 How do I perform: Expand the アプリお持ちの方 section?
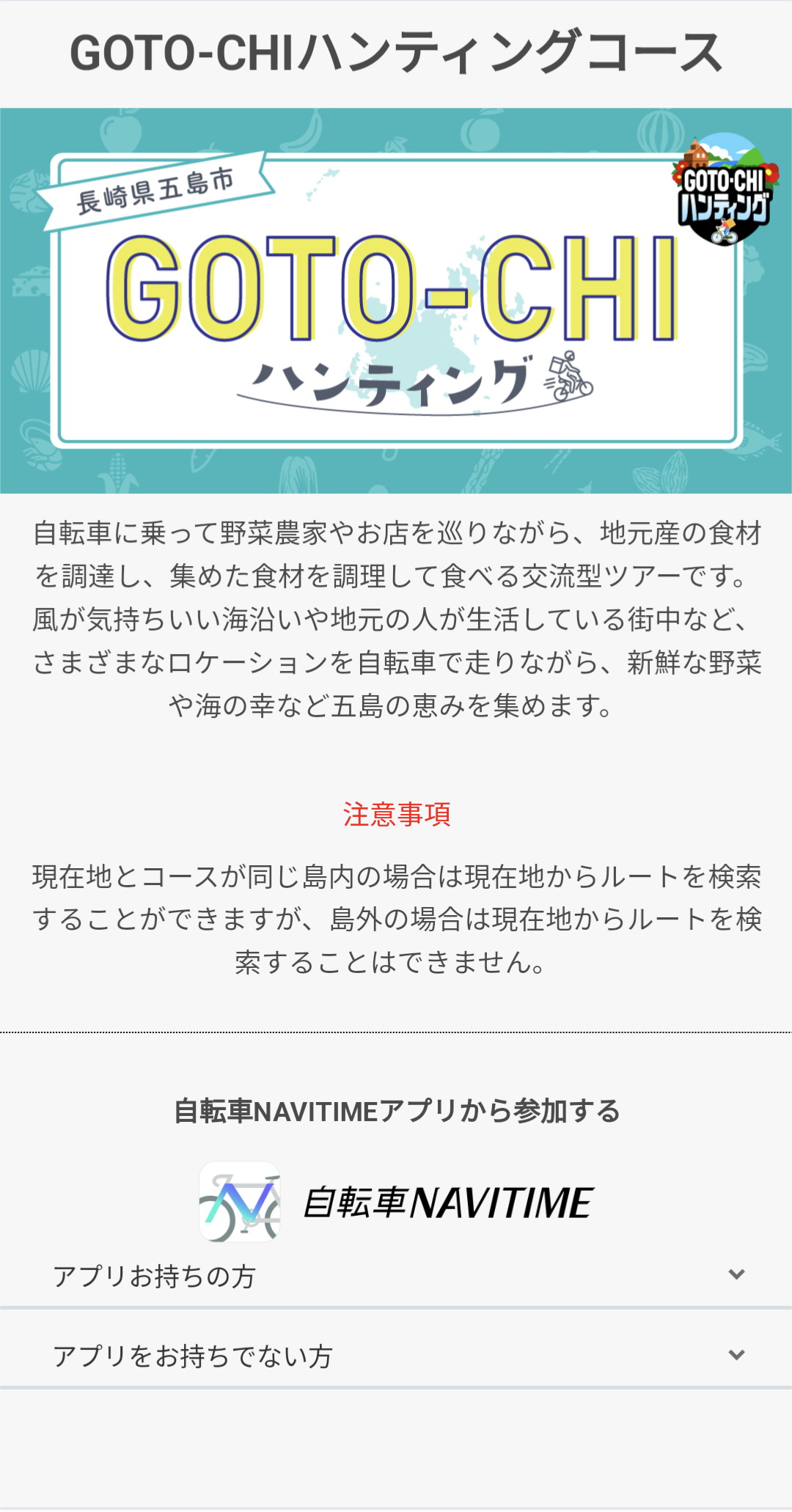point(396,1276)
